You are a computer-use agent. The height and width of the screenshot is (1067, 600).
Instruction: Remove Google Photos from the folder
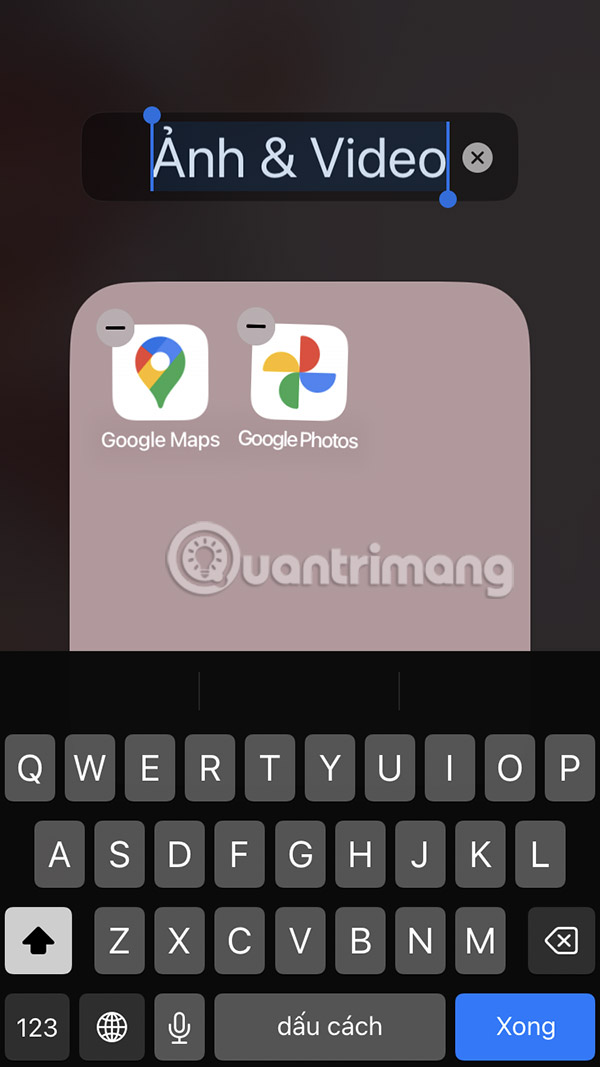tap(256, 326)
